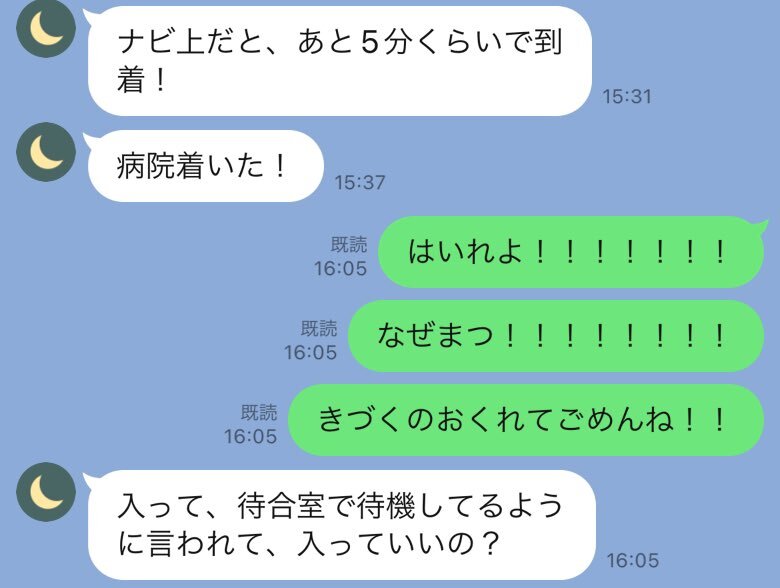This screenshot has height=588, width=780.
Task: Tap the moon avatar next to '病院着いた！'
Action: 46,151
